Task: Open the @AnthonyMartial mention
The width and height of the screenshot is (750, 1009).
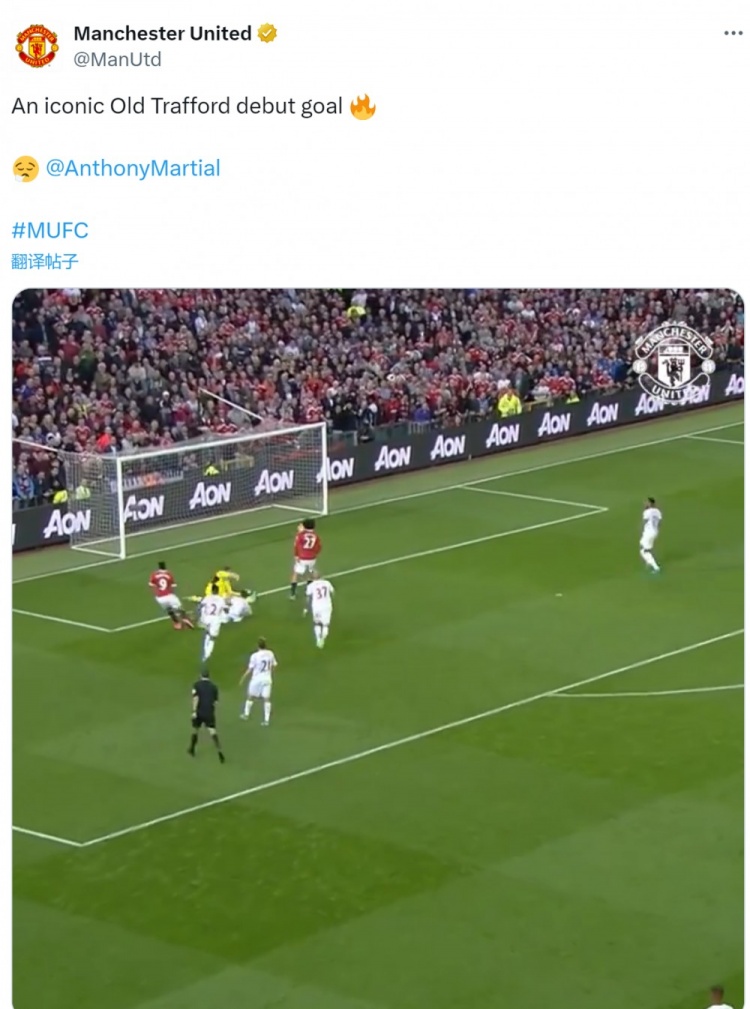Action: coord(132,168)
